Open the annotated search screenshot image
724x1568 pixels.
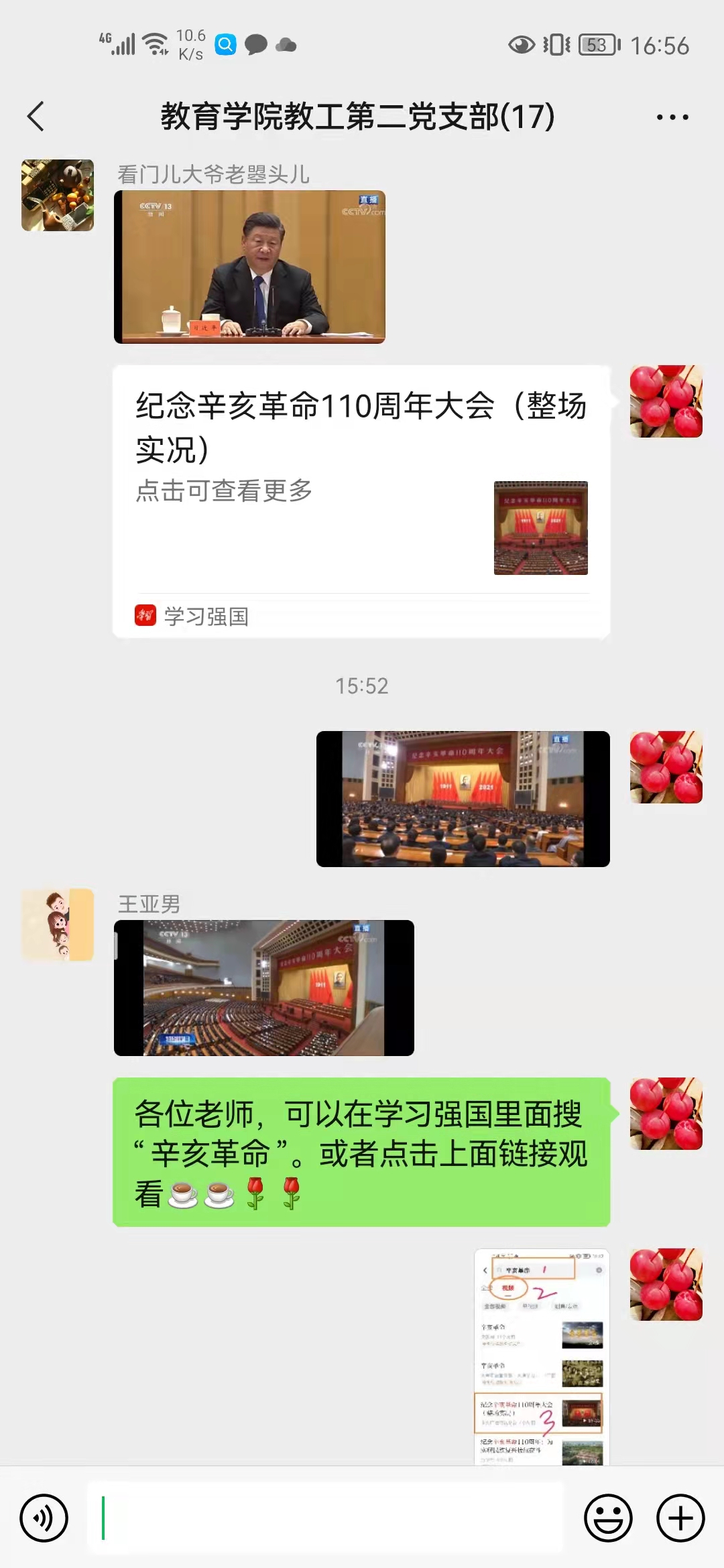[x=542, y=1356]
